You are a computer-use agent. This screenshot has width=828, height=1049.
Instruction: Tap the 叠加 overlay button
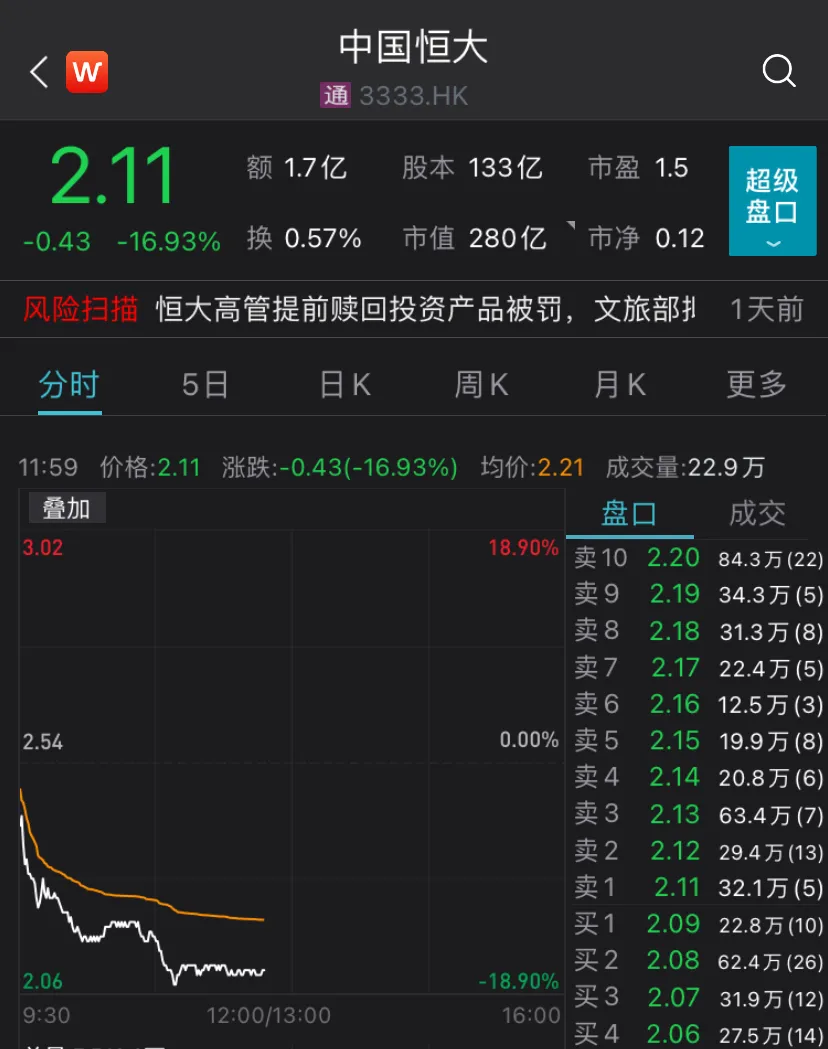66,508
